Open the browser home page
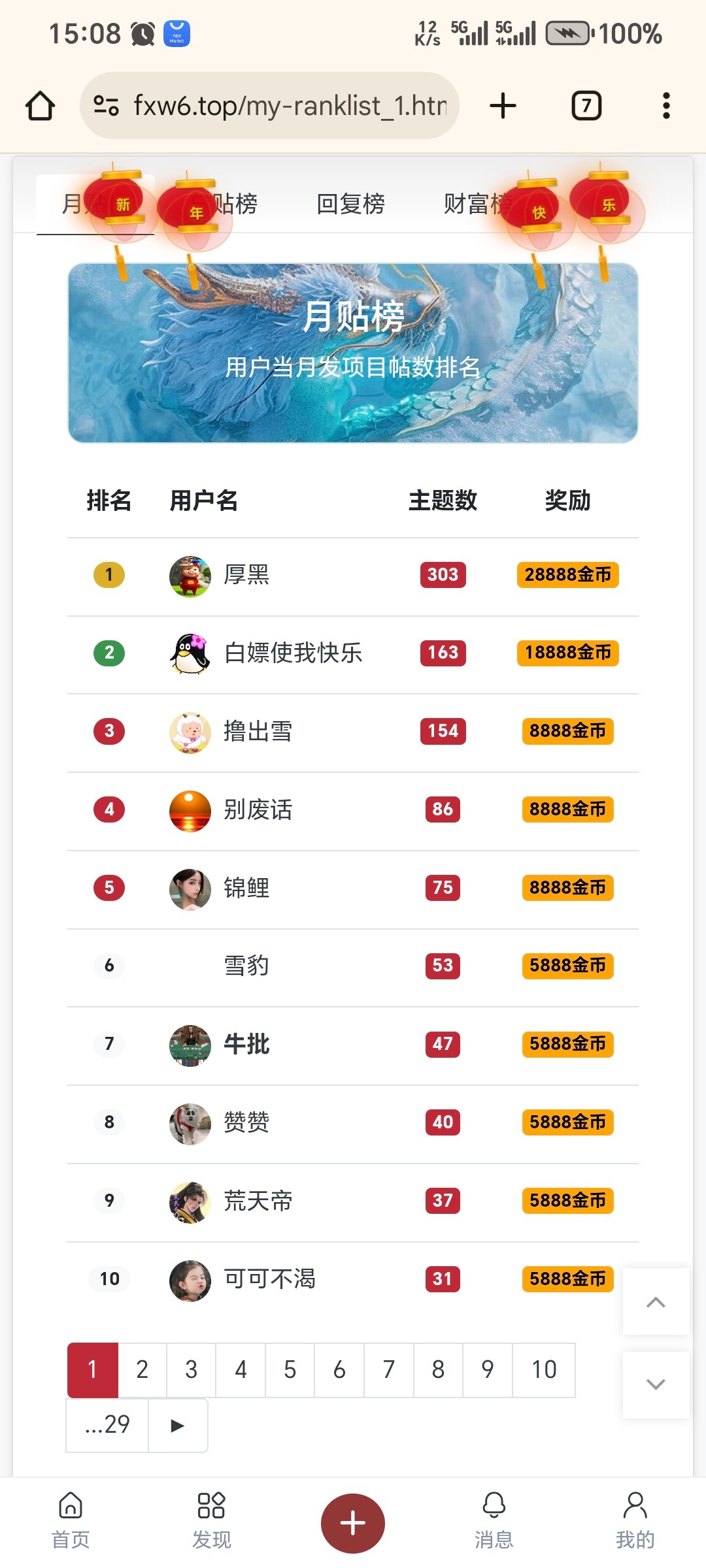Screen dimensions: 706x1568 [x=40, y=106]
